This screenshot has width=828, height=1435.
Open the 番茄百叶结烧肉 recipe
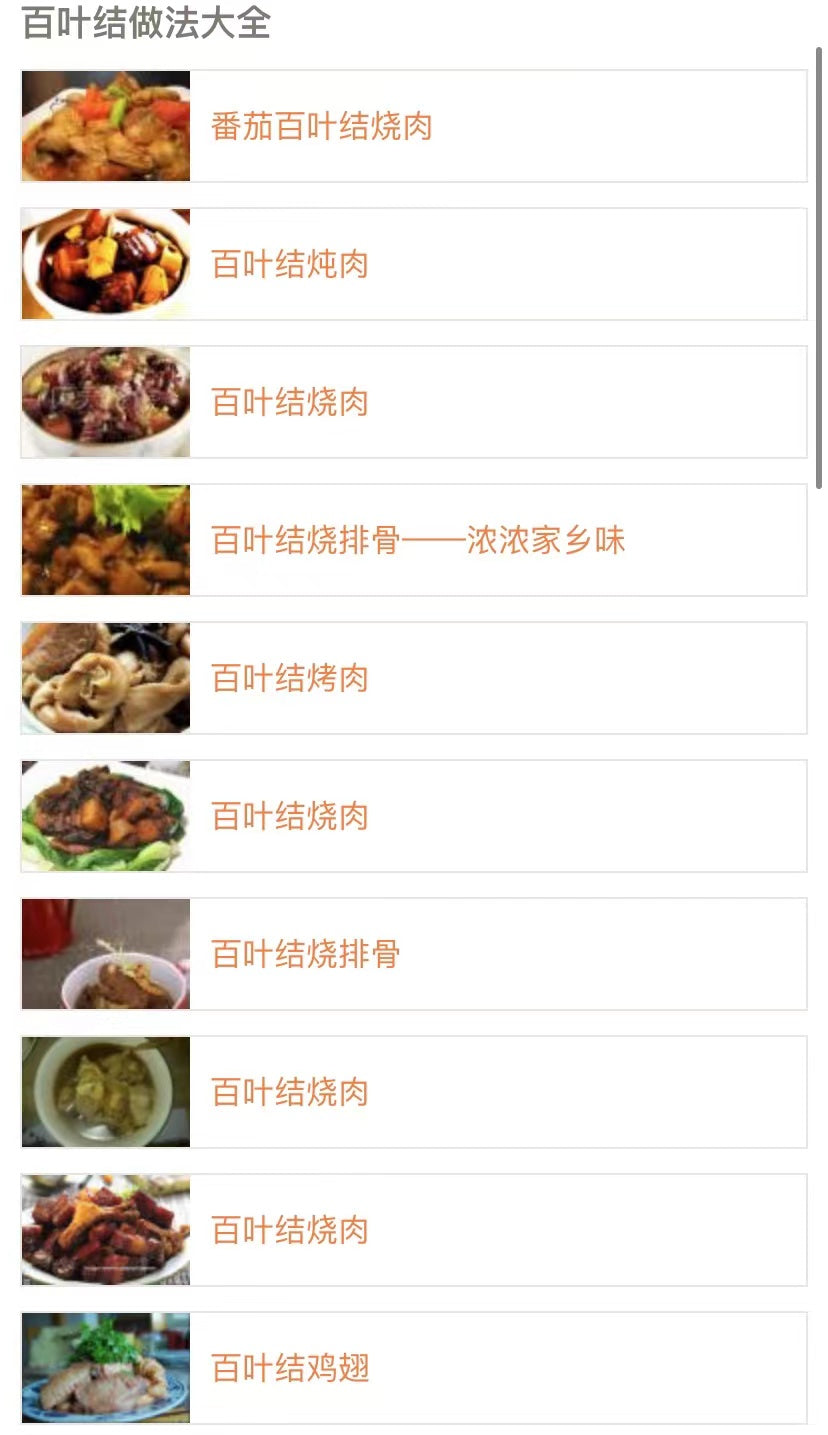coord(321,127)
